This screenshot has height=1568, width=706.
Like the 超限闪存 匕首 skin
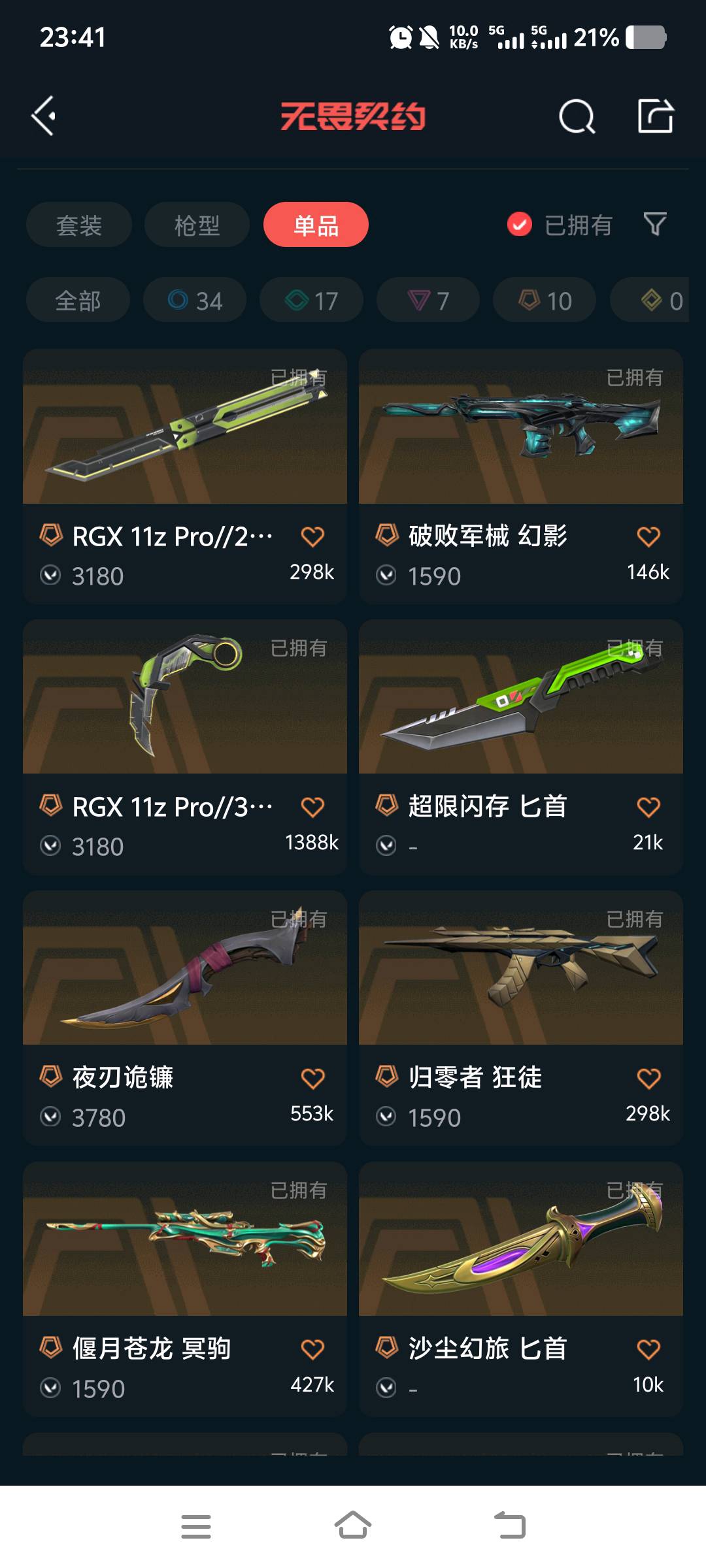coord(648,808)
